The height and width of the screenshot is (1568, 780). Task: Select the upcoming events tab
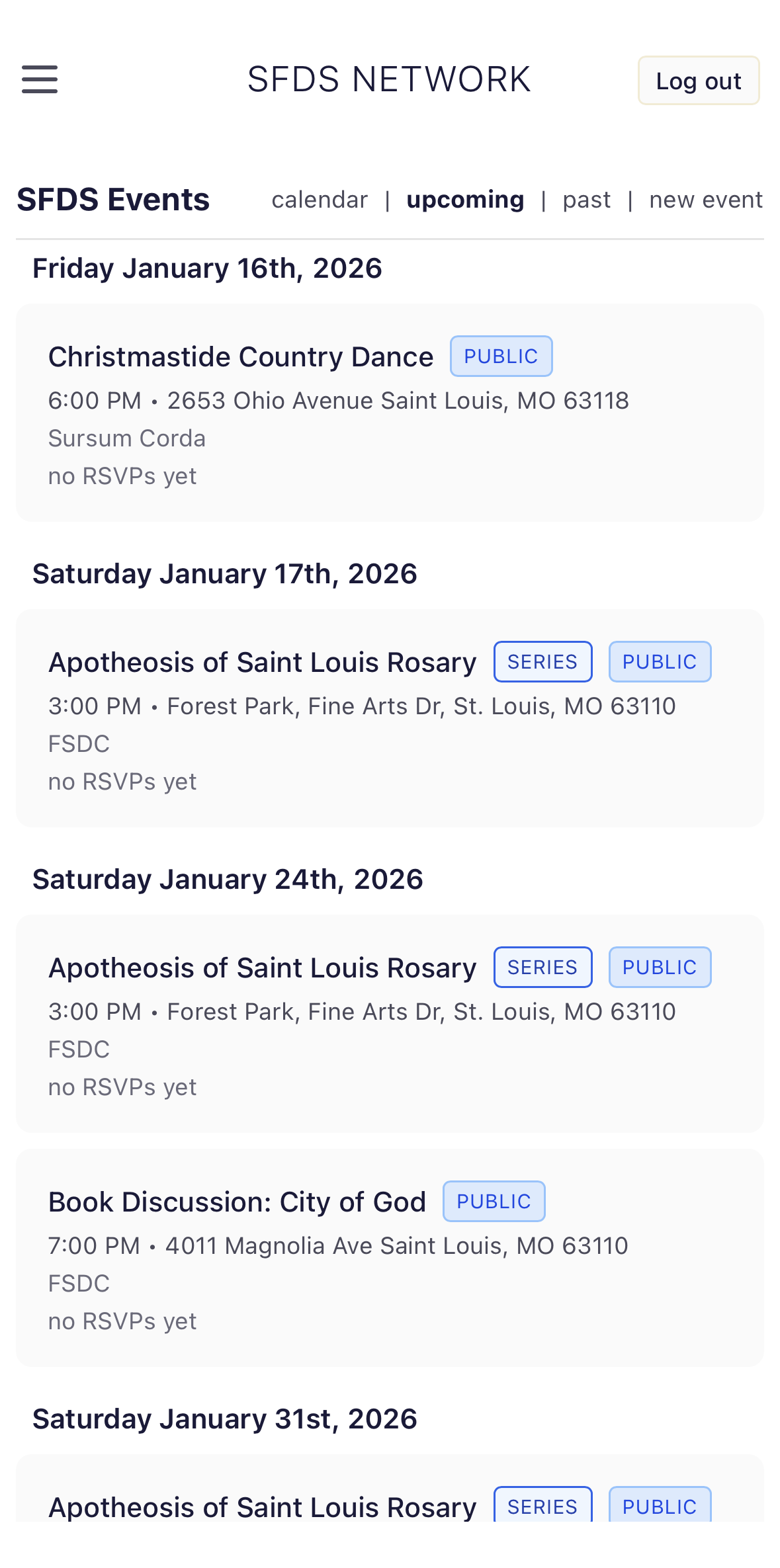[465, 199]
